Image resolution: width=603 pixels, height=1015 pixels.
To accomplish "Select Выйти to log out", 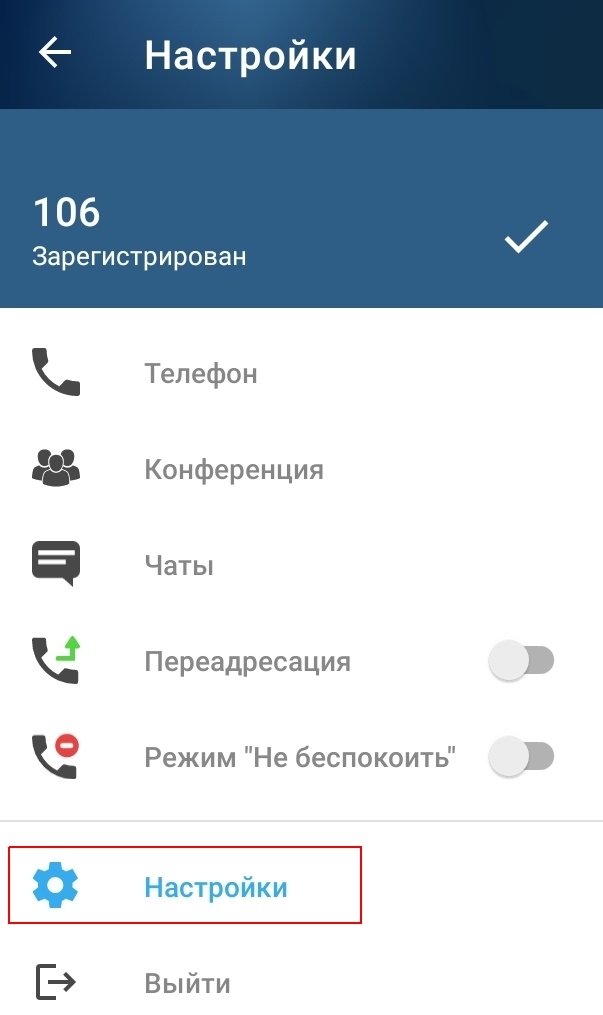I will click(x=187, y=983).
